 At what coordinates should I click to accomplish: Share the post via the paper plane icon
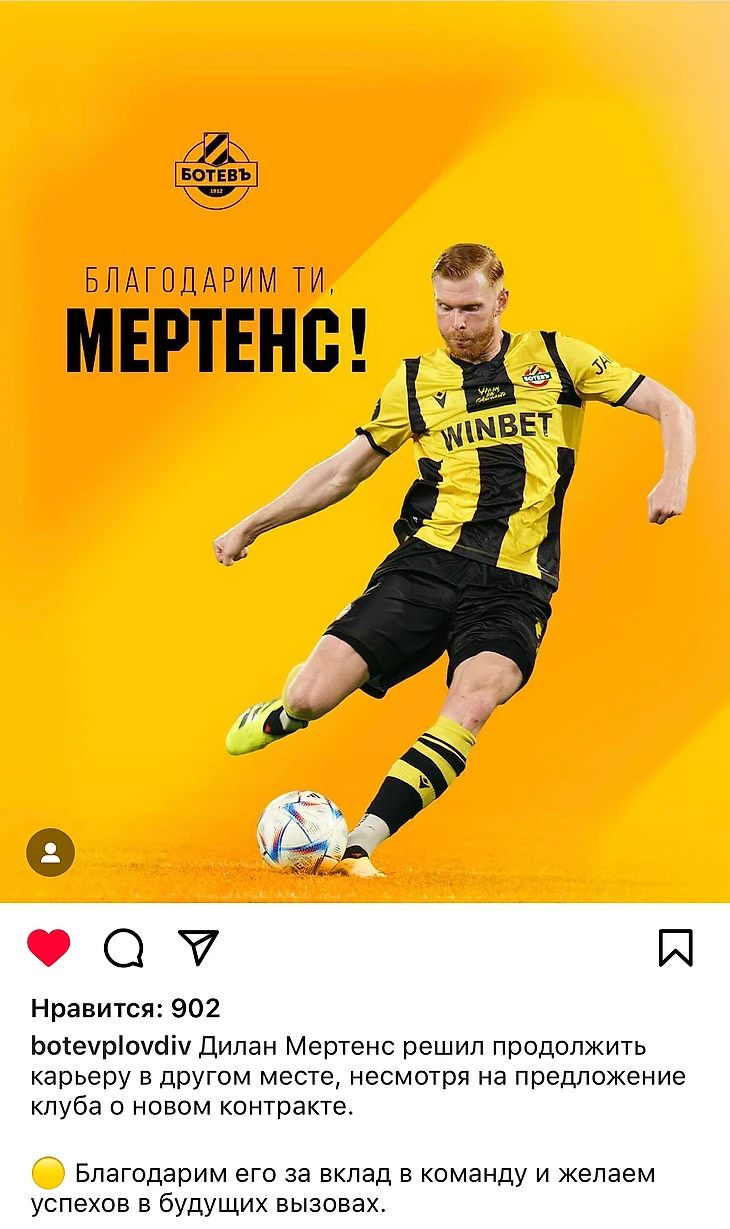point(198,946)
